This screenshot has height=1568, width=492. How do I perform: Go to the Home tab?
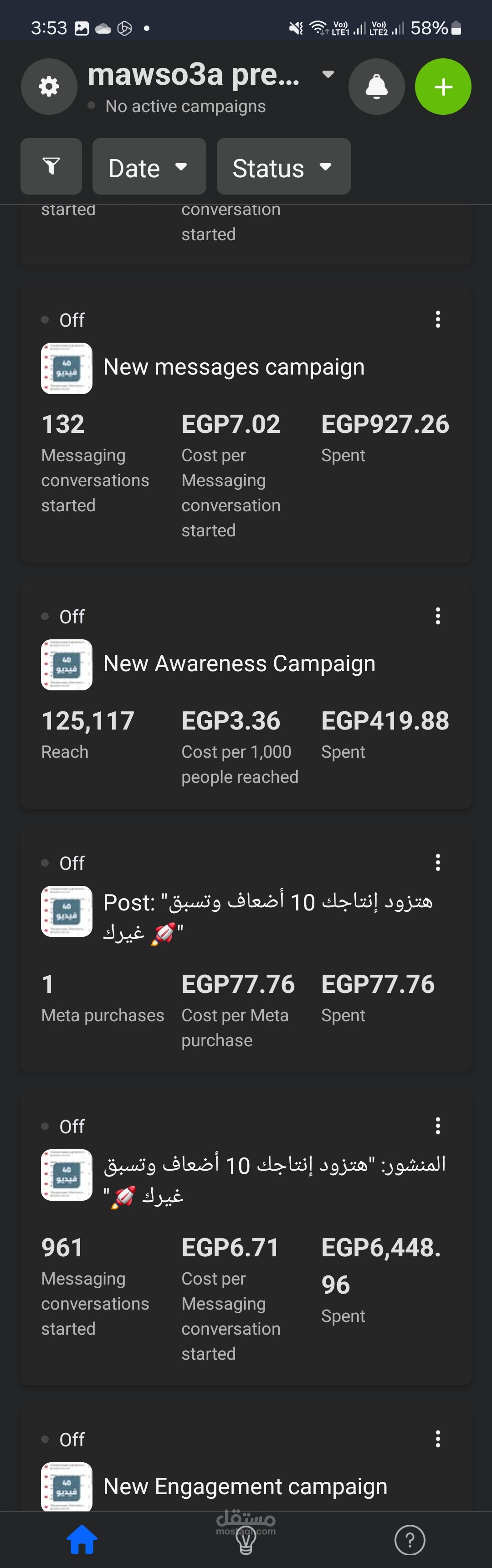(x=82, y=1540)
